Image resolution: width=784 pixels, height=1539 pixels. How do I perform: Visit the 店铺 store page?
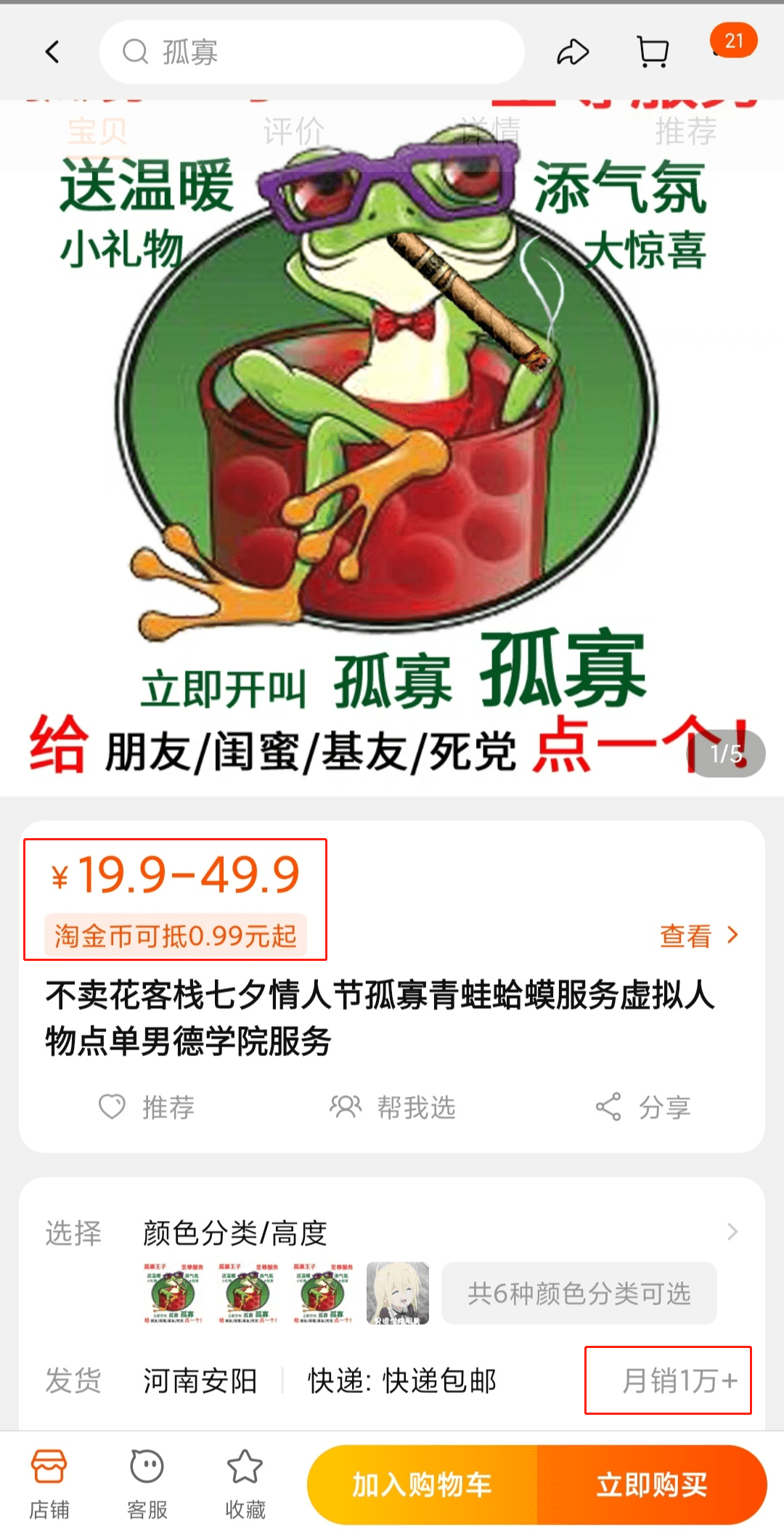pos(49,1484)
